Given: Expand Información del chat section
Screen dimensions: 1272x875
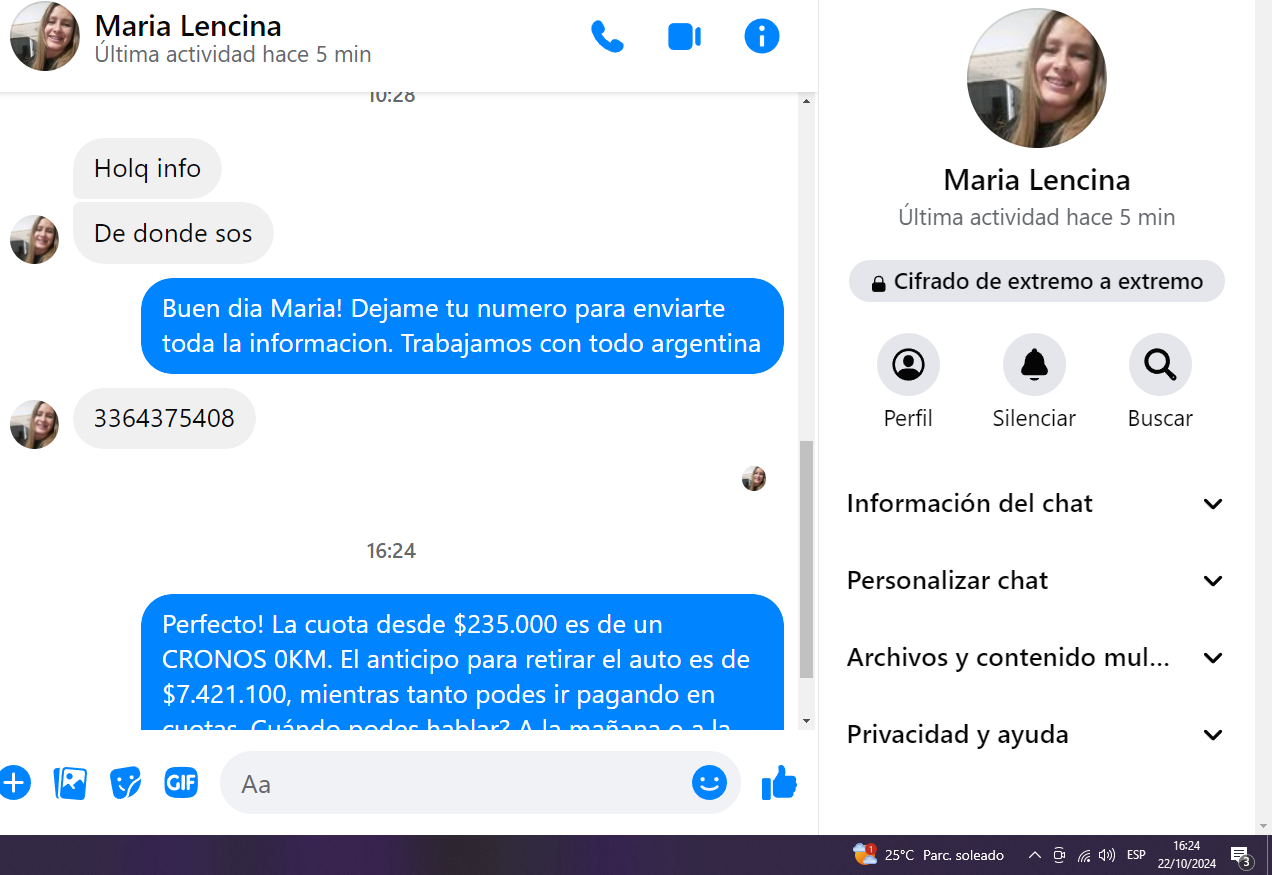Looking at the screenshot, I should [x=1035, y=503].
